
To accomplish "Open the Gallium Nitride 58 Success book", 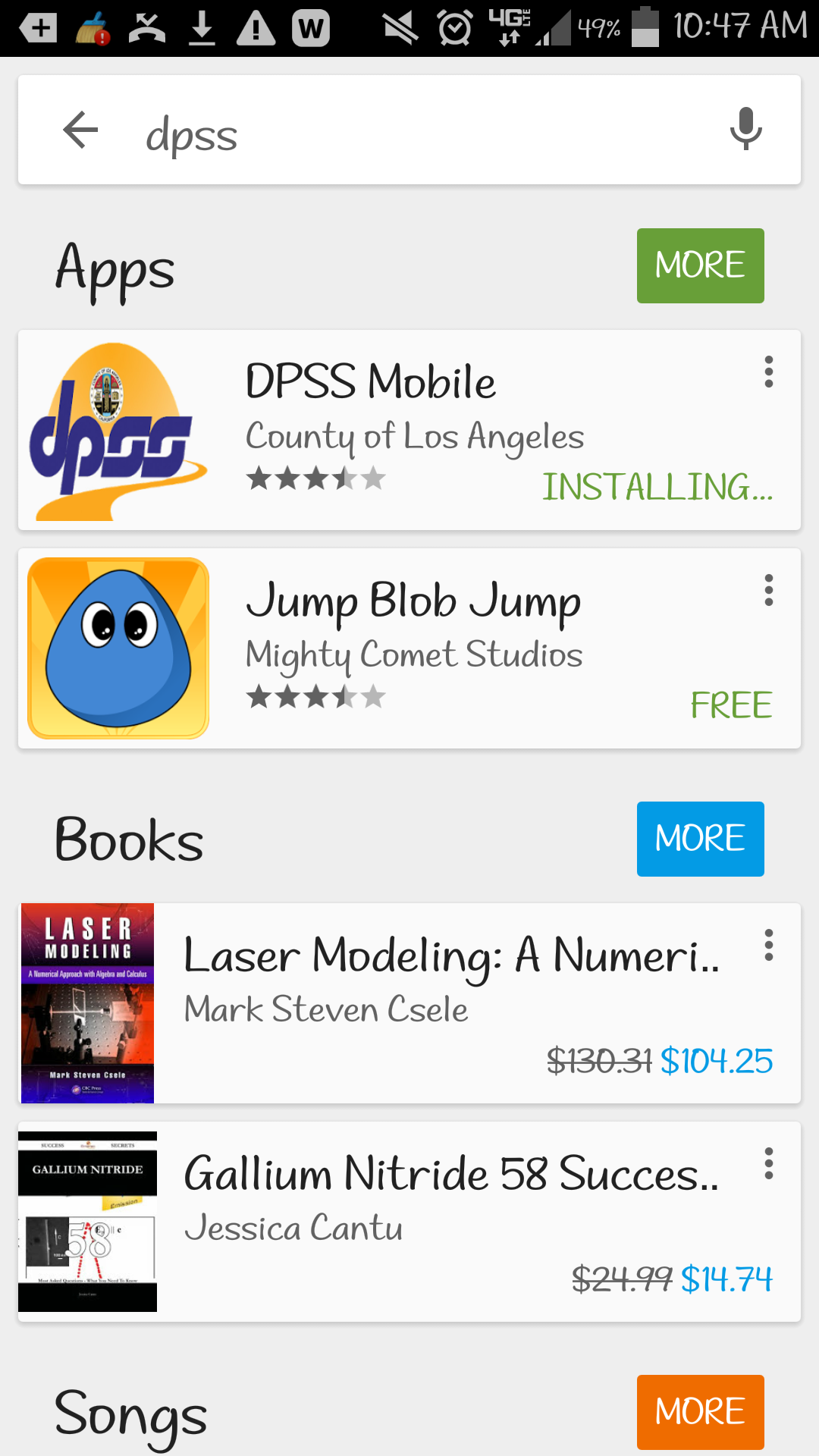I will [409, 1221].
